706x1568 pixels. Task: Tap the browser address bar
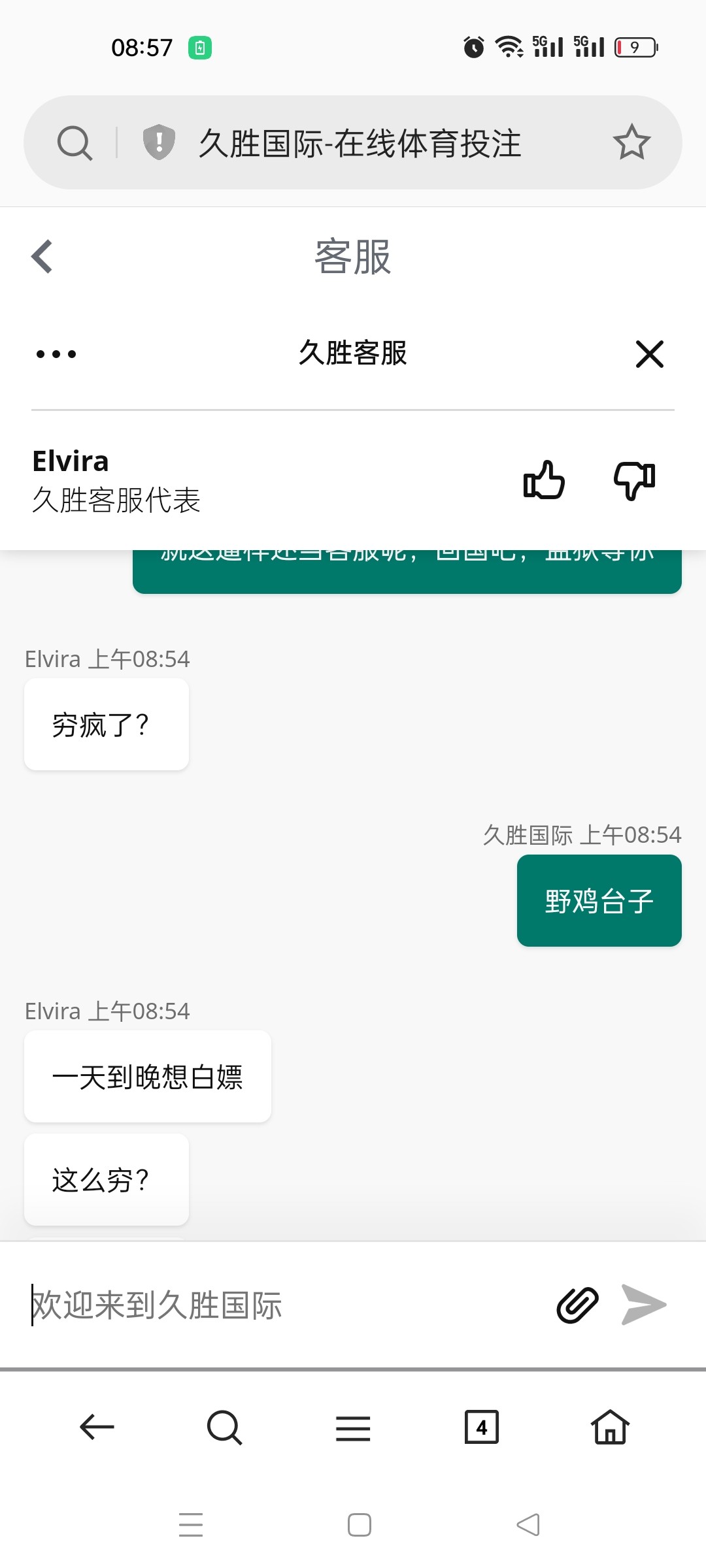coord(360,143)
